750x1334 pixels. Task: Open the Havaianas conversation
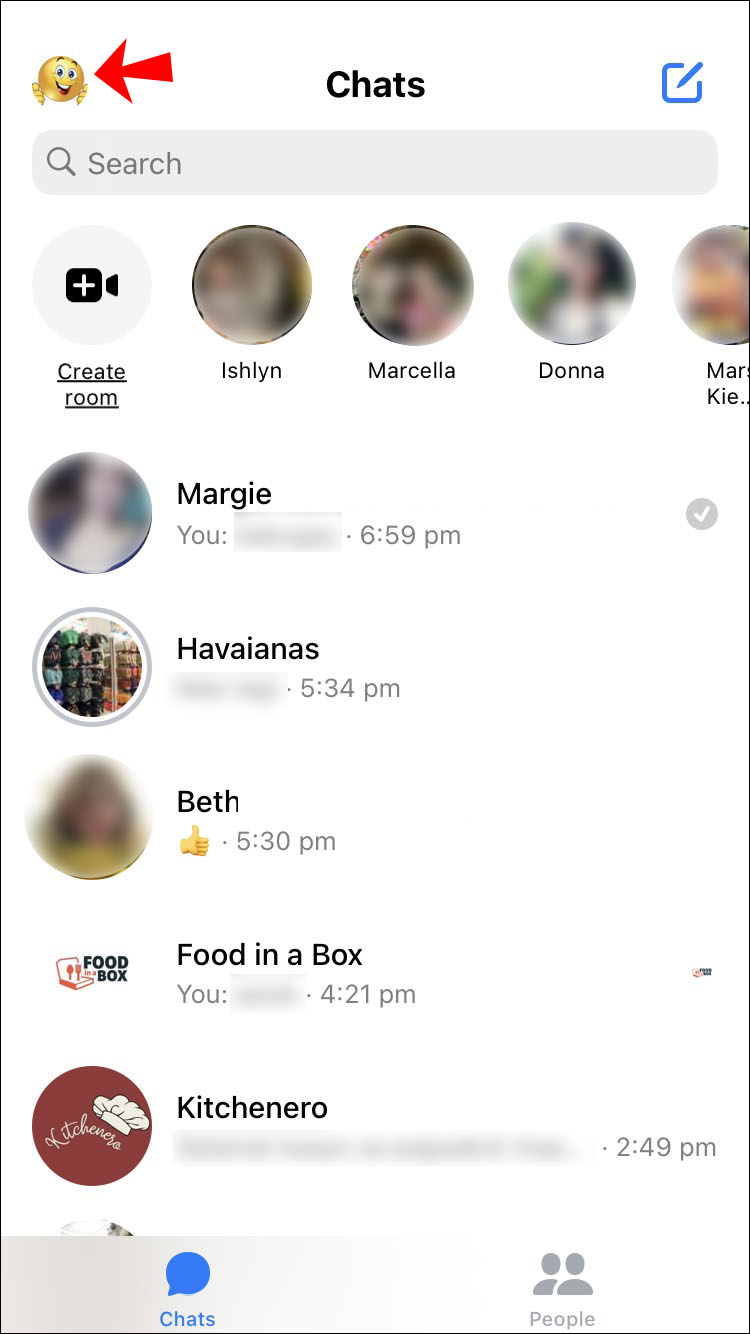point(400,667)
